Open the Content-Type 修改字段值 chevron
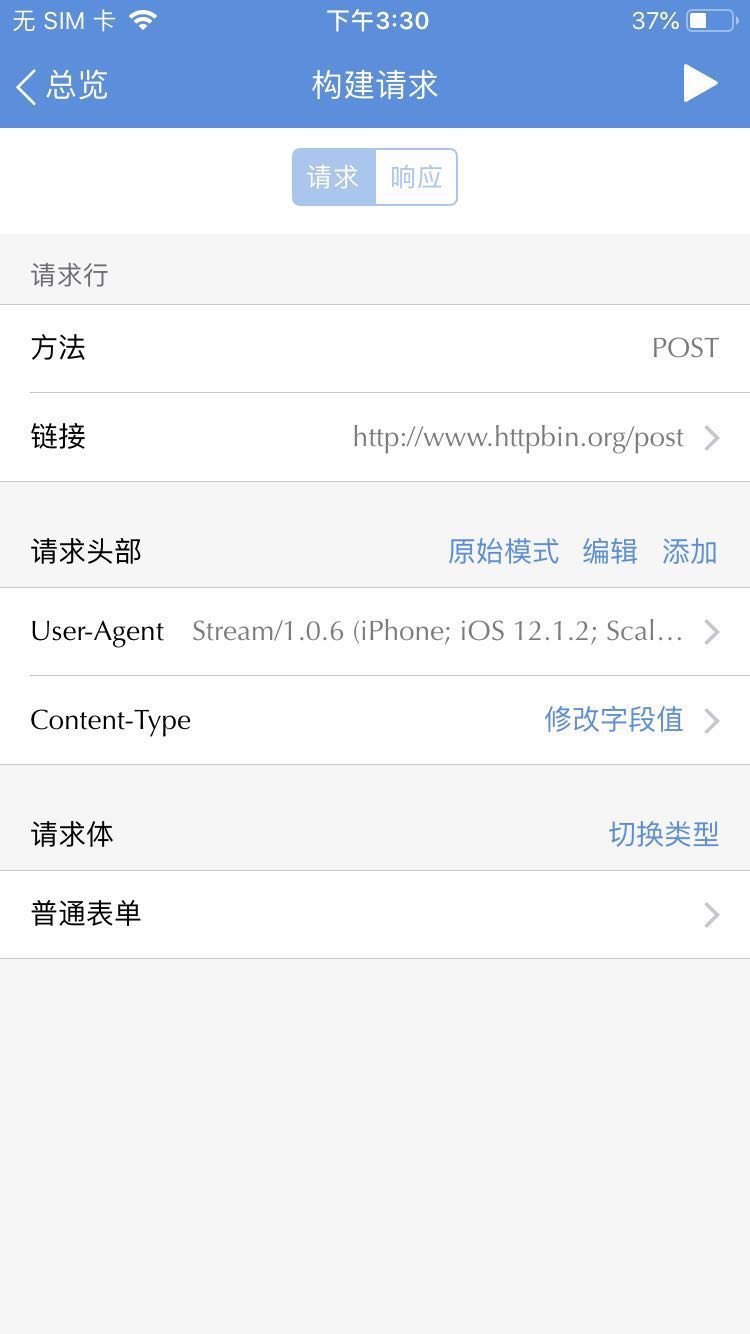 pyautogui.click(x=712, y=720)
